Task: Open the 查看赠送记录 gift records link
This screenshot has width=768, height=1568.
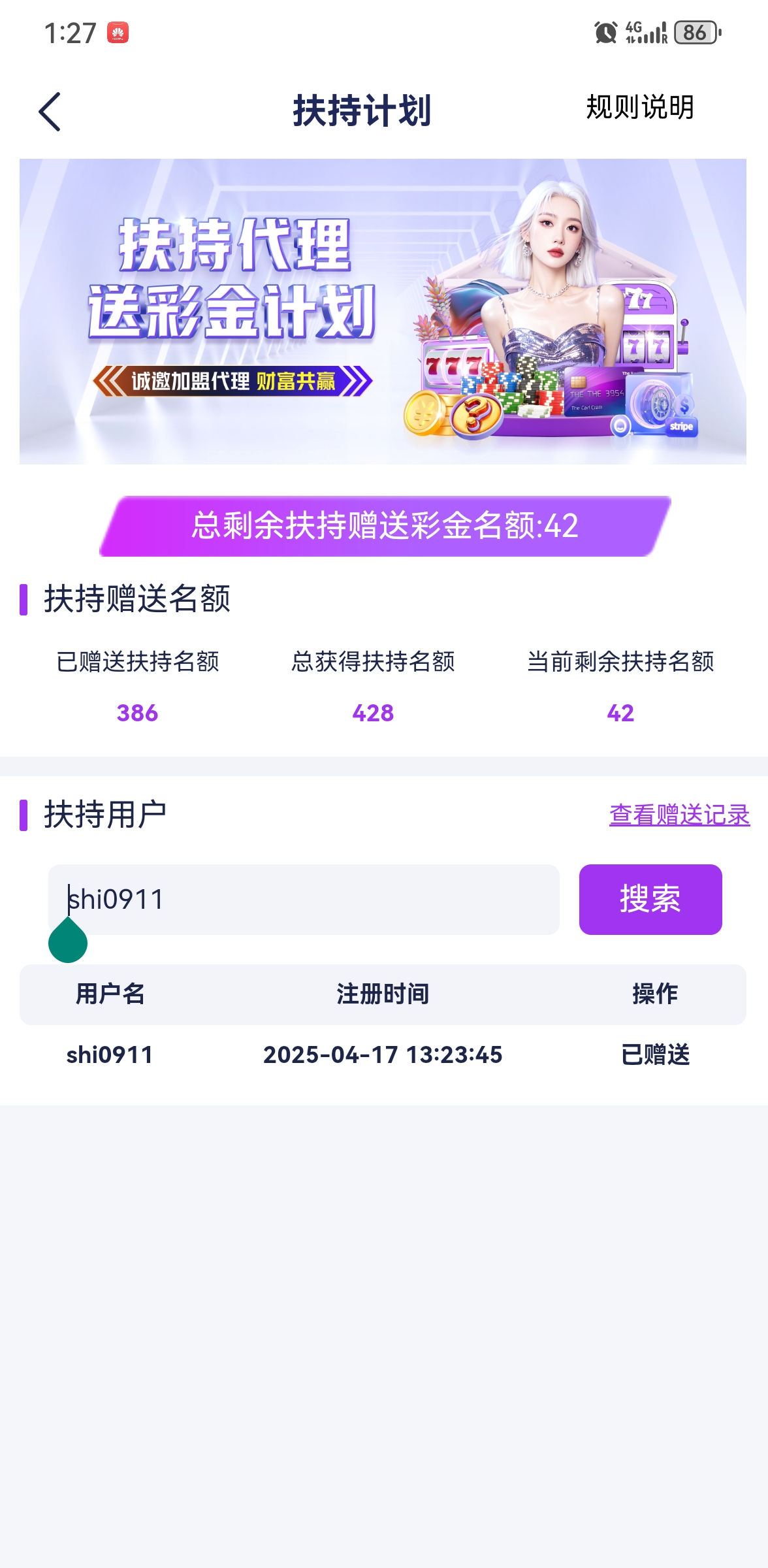Action: (x=679, y=815)
